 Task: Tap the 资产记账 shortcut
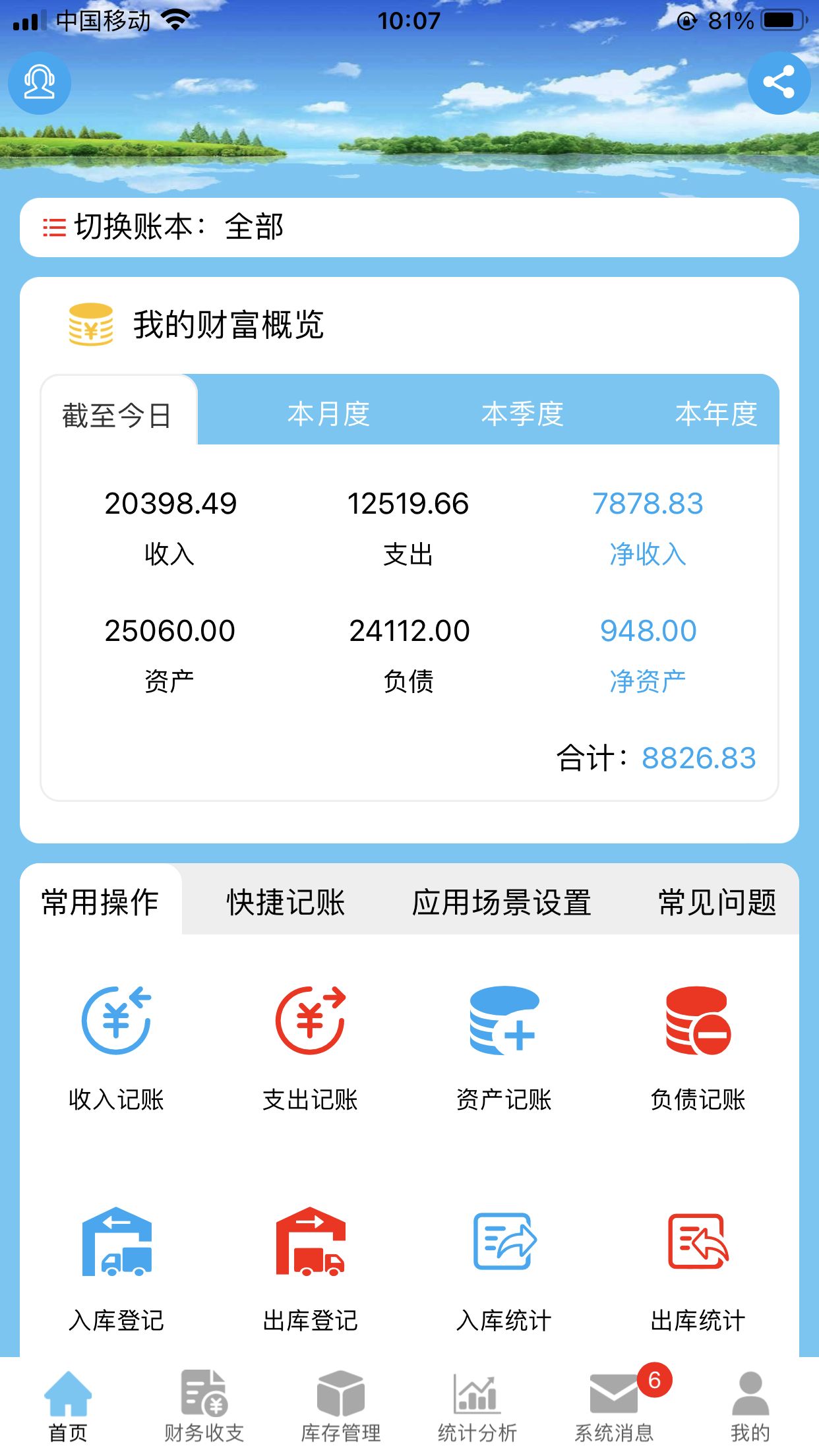(504, 1048)
